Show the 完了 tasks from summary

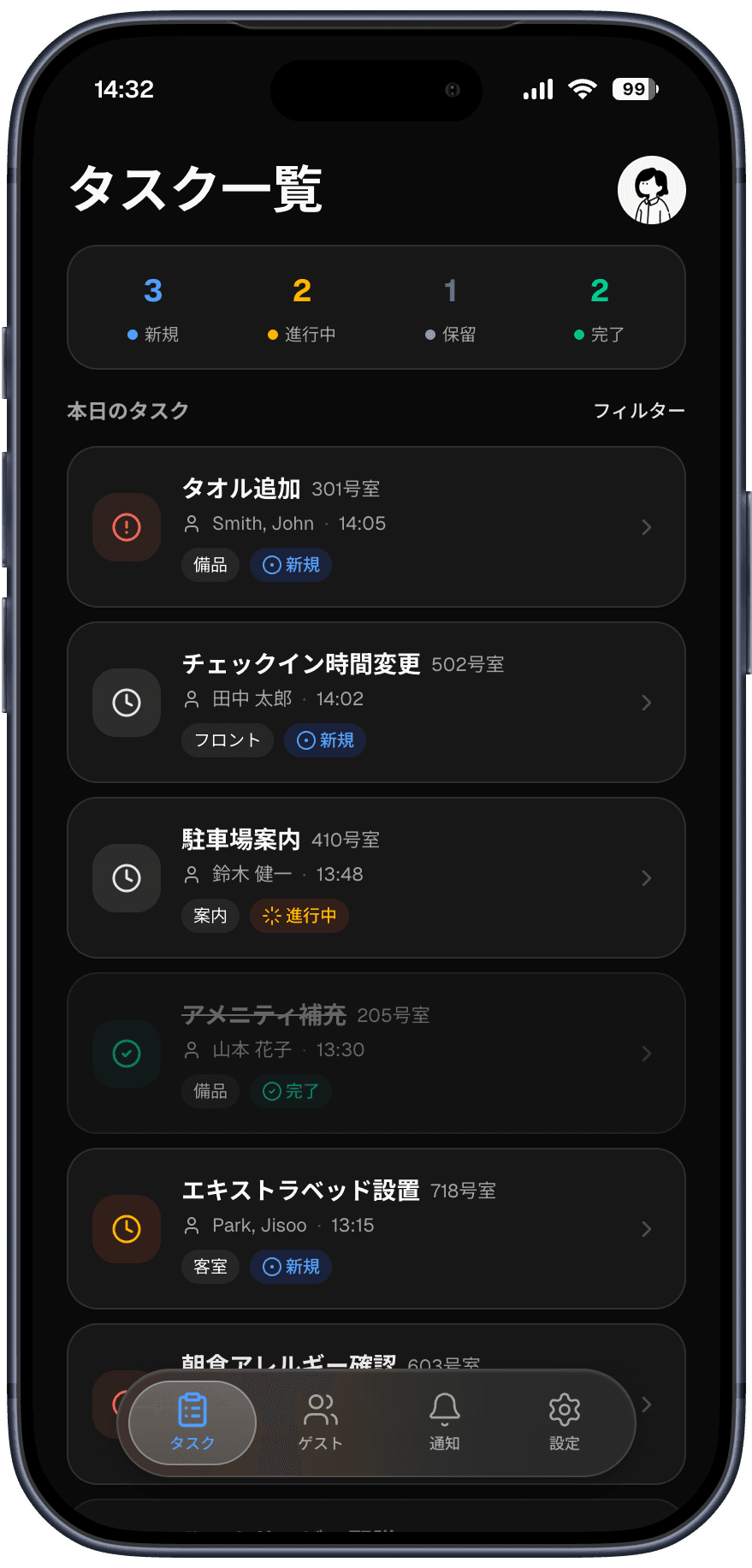tap(599, 308)
